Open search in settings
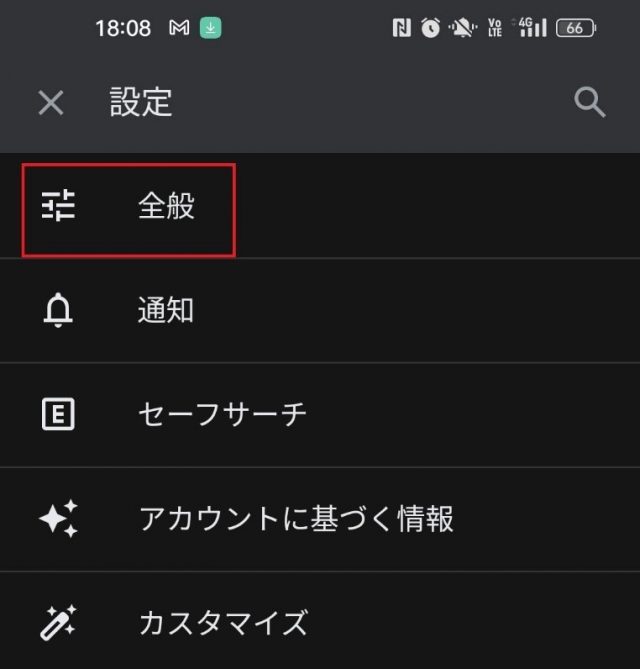Screen dimensions: 640x669 point(590,102)
